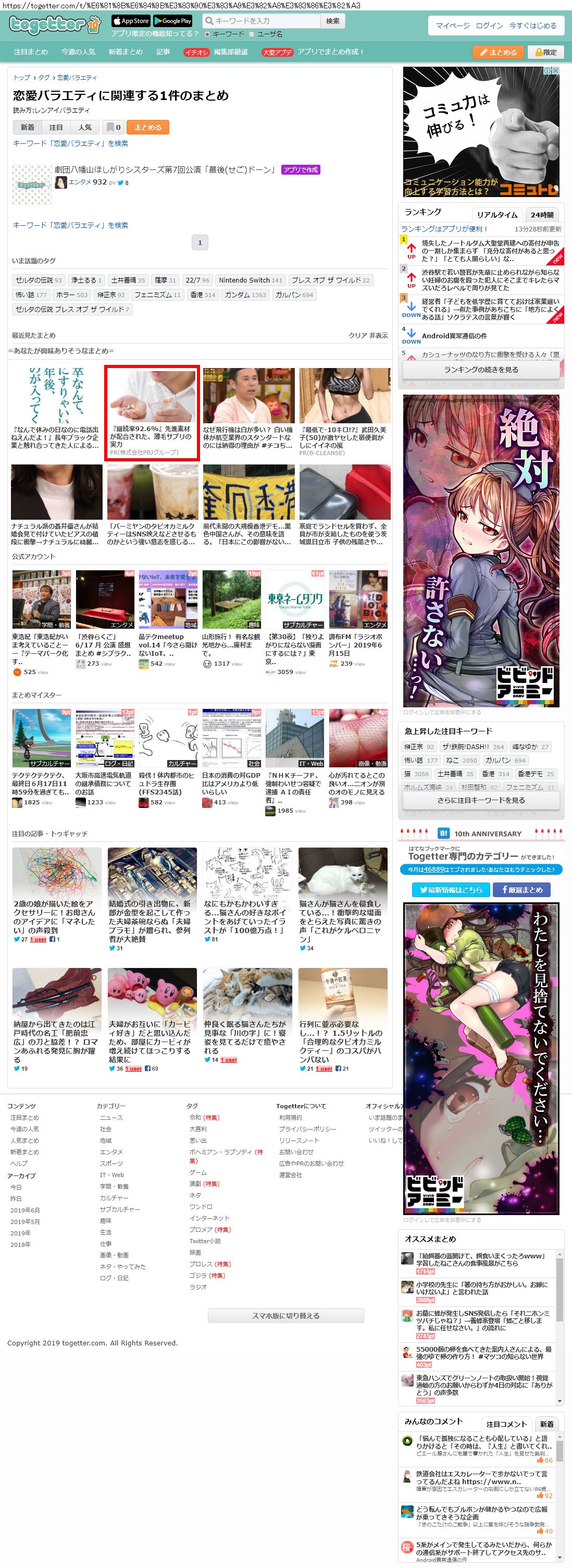Tap ランキングの続きを見る button
Viewport: 572px width, 1568px height.
pyautogui.click(x=481, y=370)
